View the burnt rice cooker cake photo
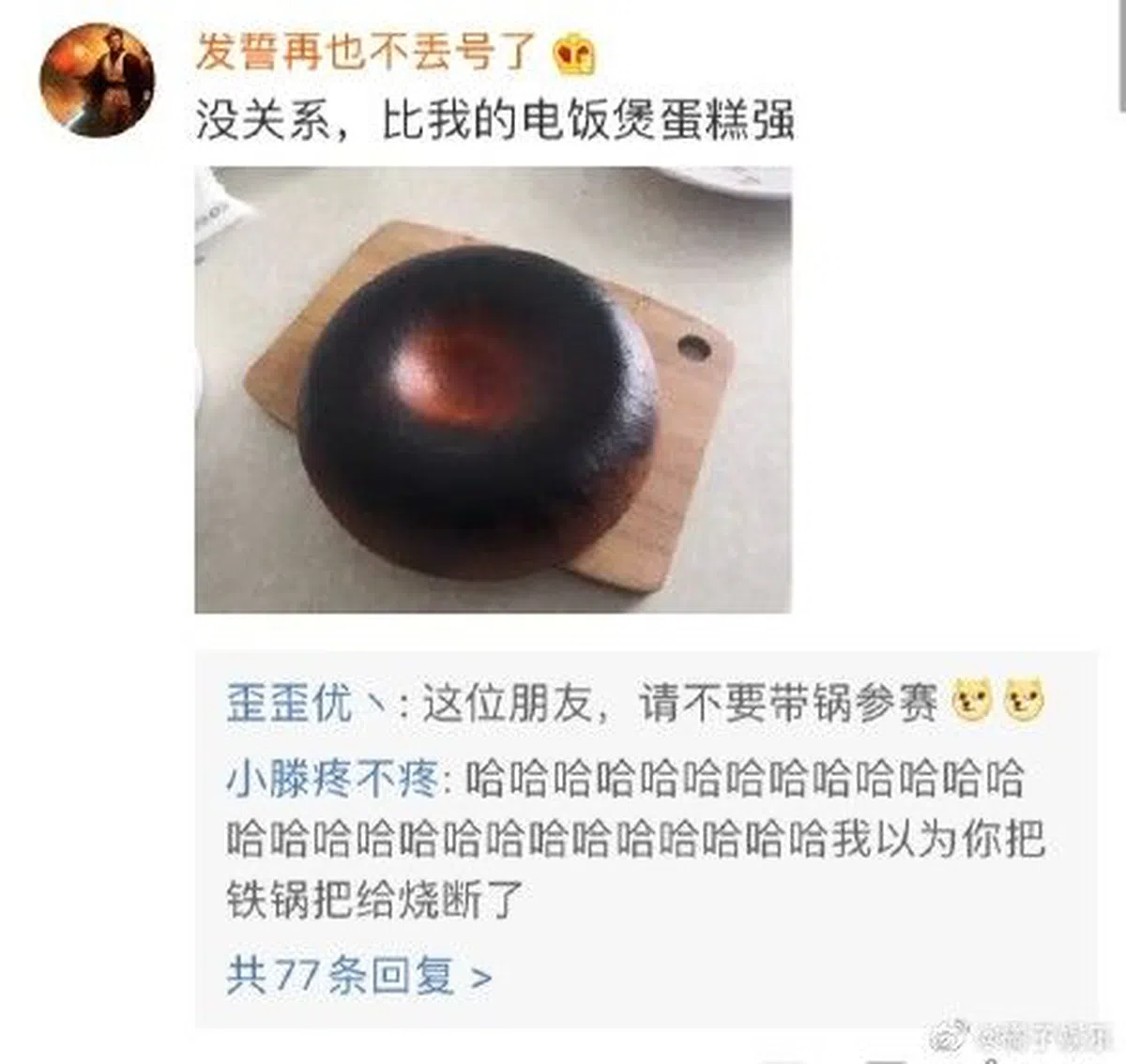Screen dimensions: 1126x1064 [x=493, y=389]
